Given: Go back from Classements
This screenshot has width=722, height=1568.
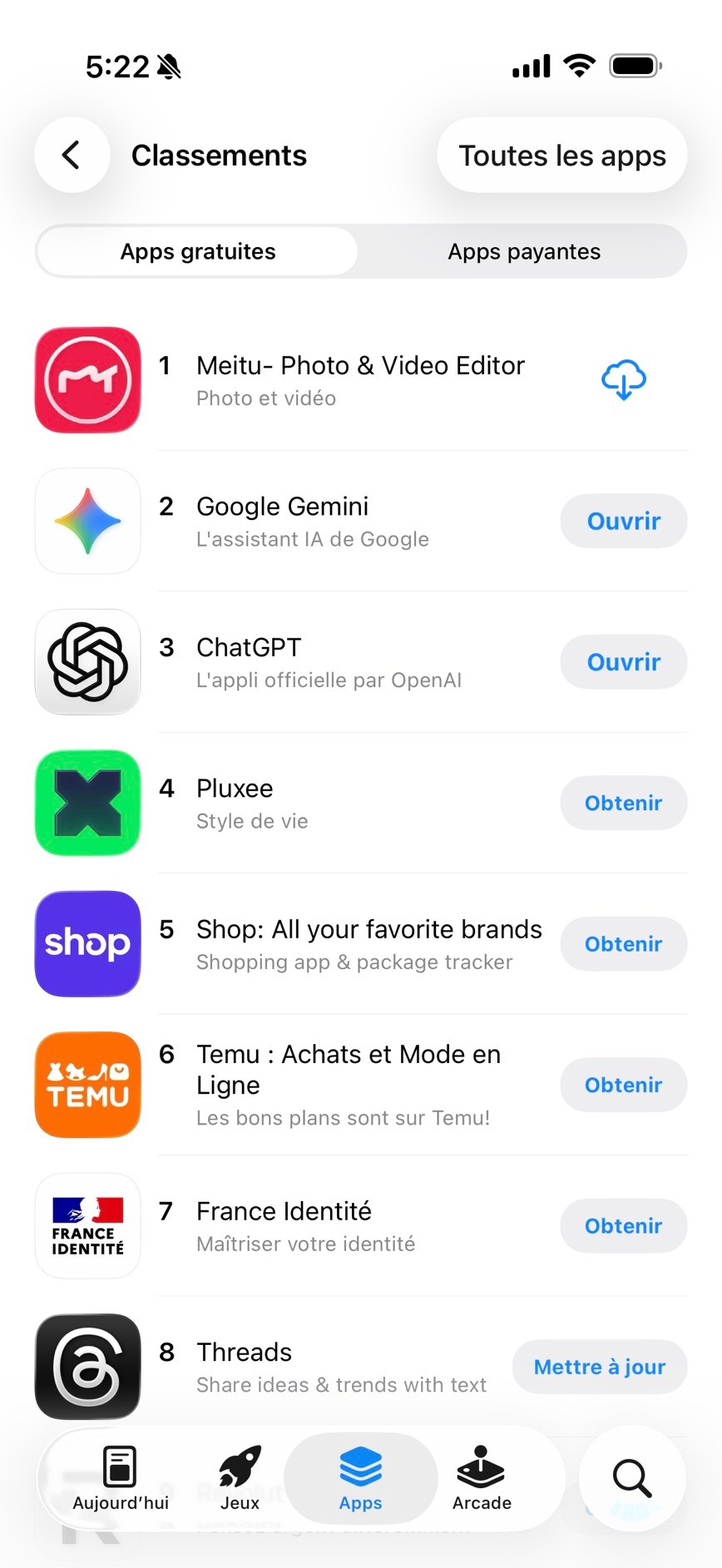Looking at the screenshot, I should click(72, 156).
